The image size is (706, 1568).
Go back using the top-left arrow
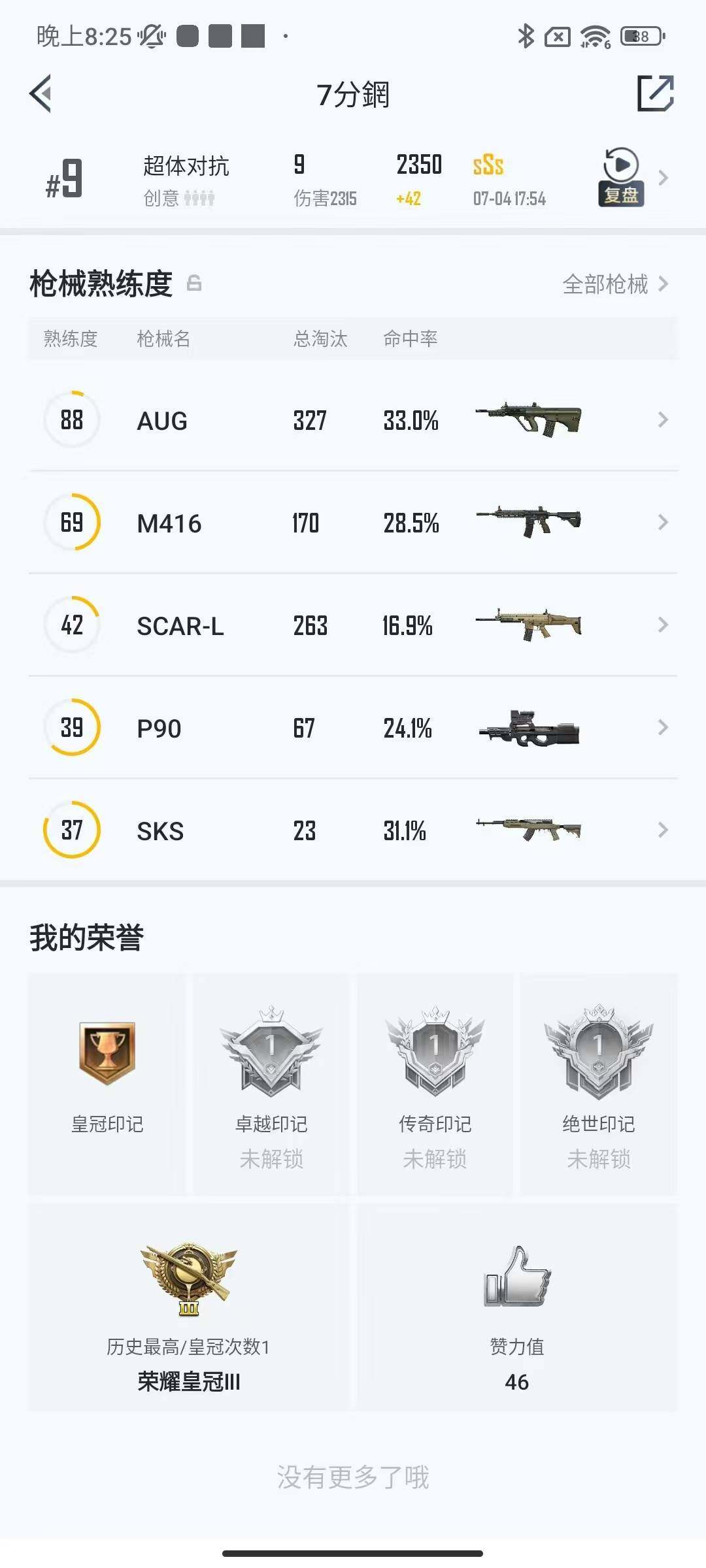[x=41, y=94]
